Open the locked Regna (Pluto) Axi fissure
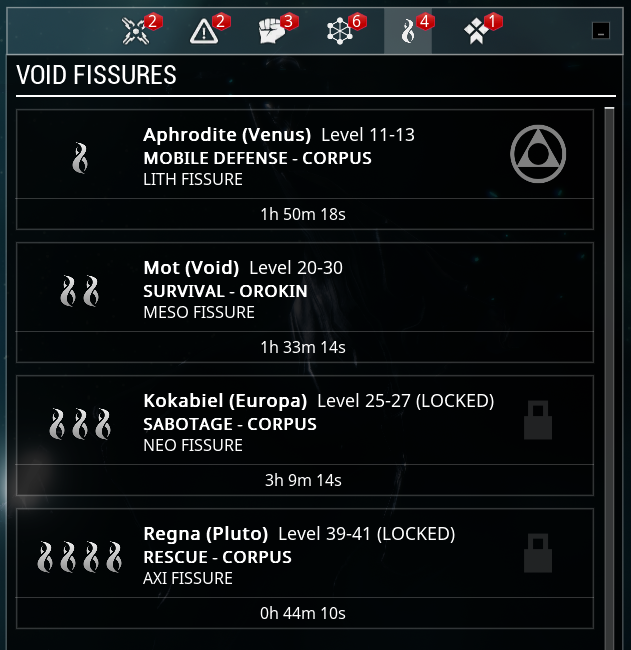This screenshot has width=631, height=650. [x=304, y=556]
